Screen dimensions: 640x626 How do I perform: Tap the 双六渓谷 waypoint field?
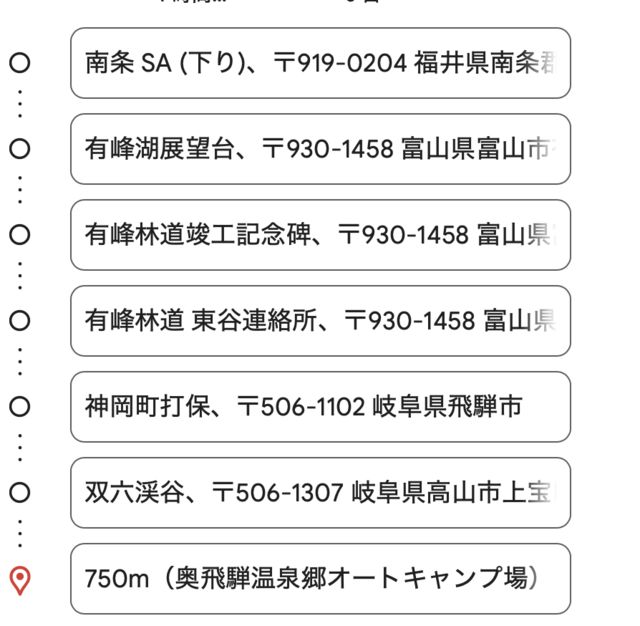pyautogui.click(x=320, y=493)
